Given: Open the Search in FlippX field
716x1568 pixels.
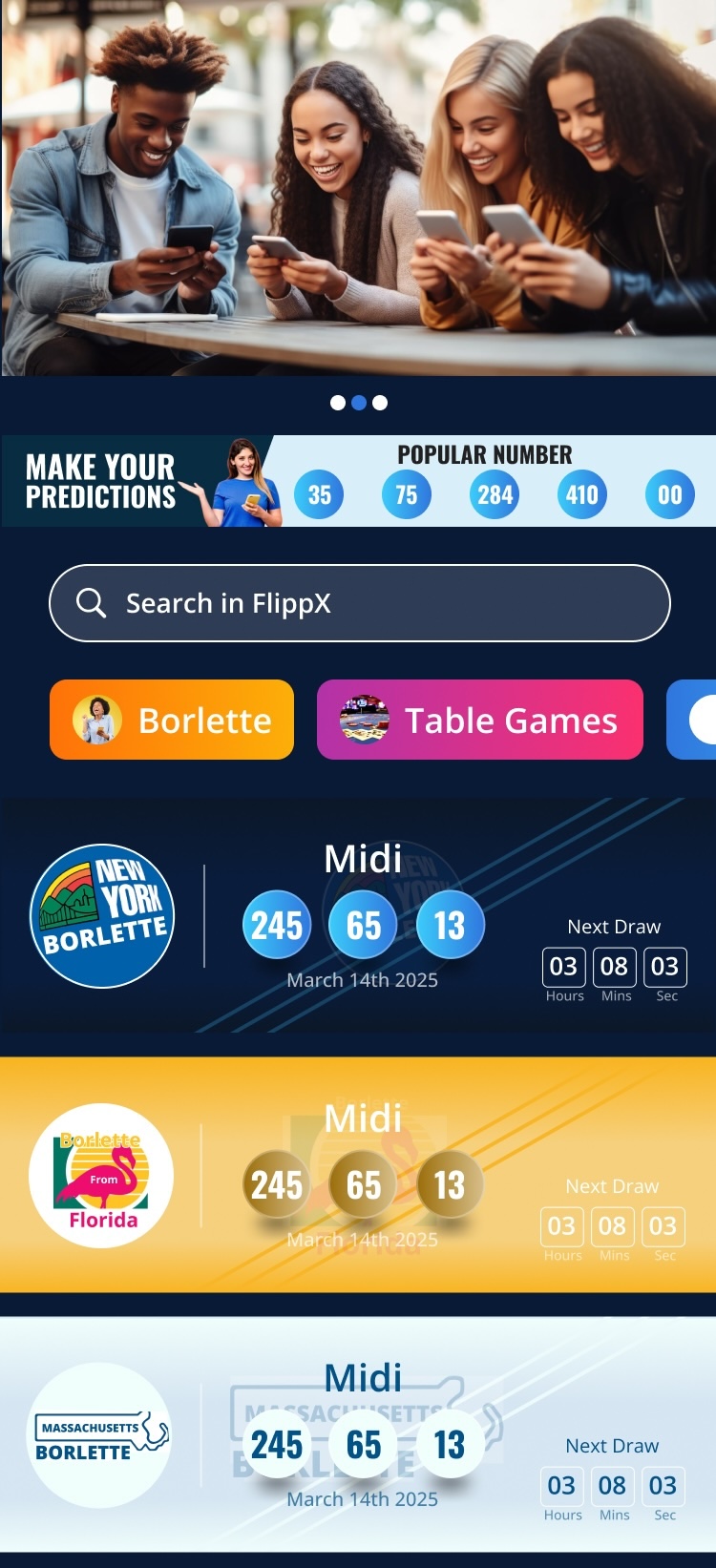Looking at the screenshot, I should (359, 603).
